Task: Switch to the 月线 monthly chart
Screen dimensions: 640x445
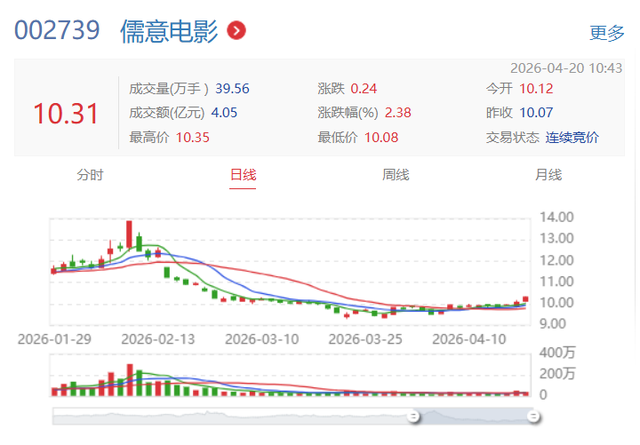Action: [548, 175]
